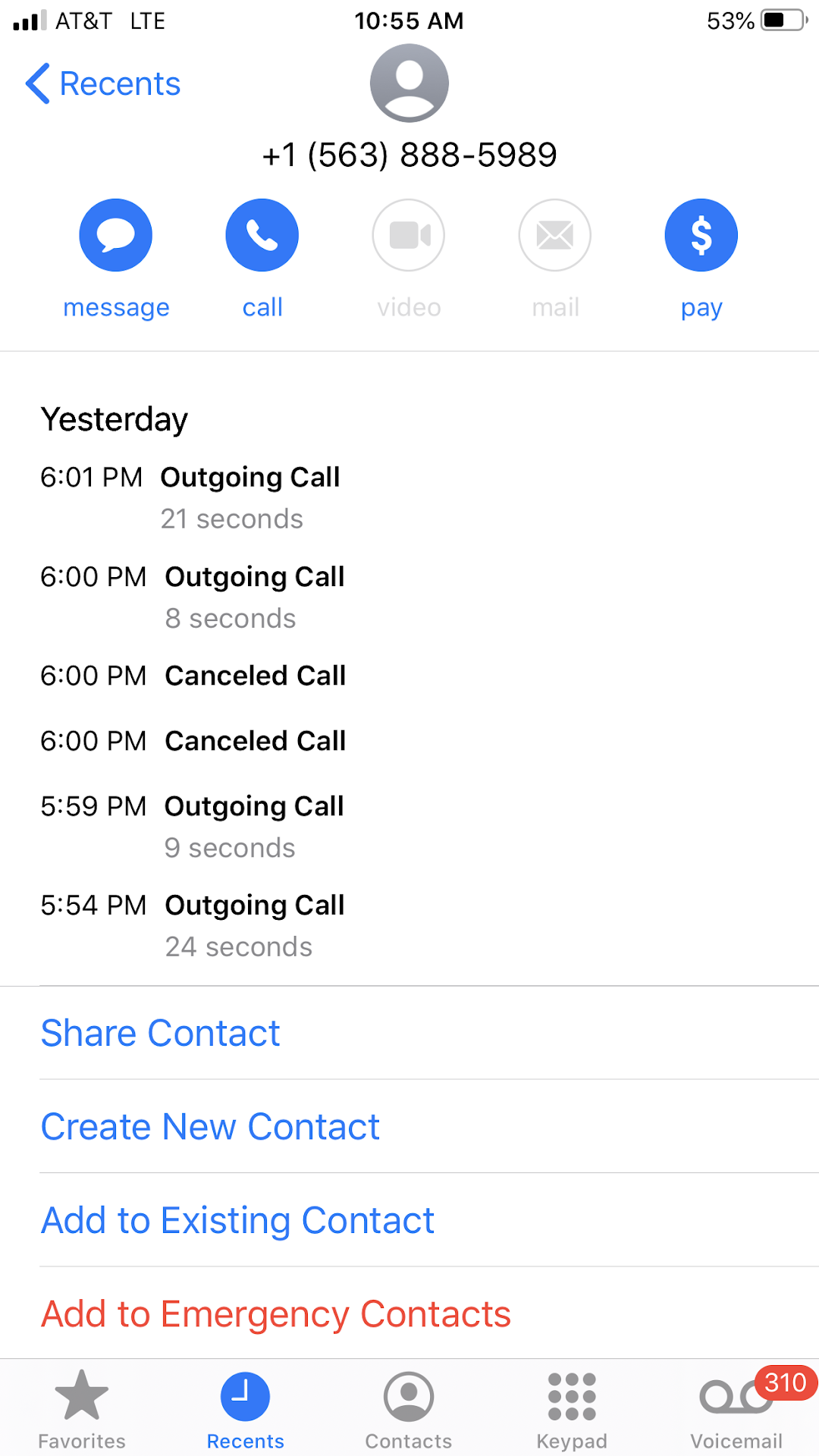Open the Keypad tab
819x1456 pixels.
572,1409
